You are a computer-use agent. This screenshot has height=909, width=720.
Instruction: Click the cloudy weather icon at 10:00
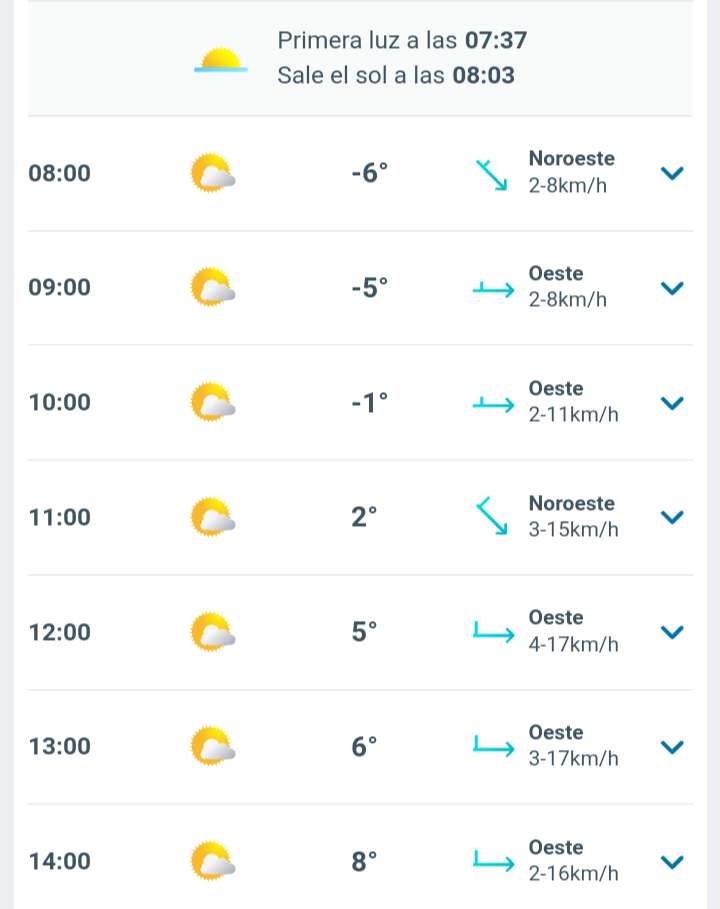(211, 402)
